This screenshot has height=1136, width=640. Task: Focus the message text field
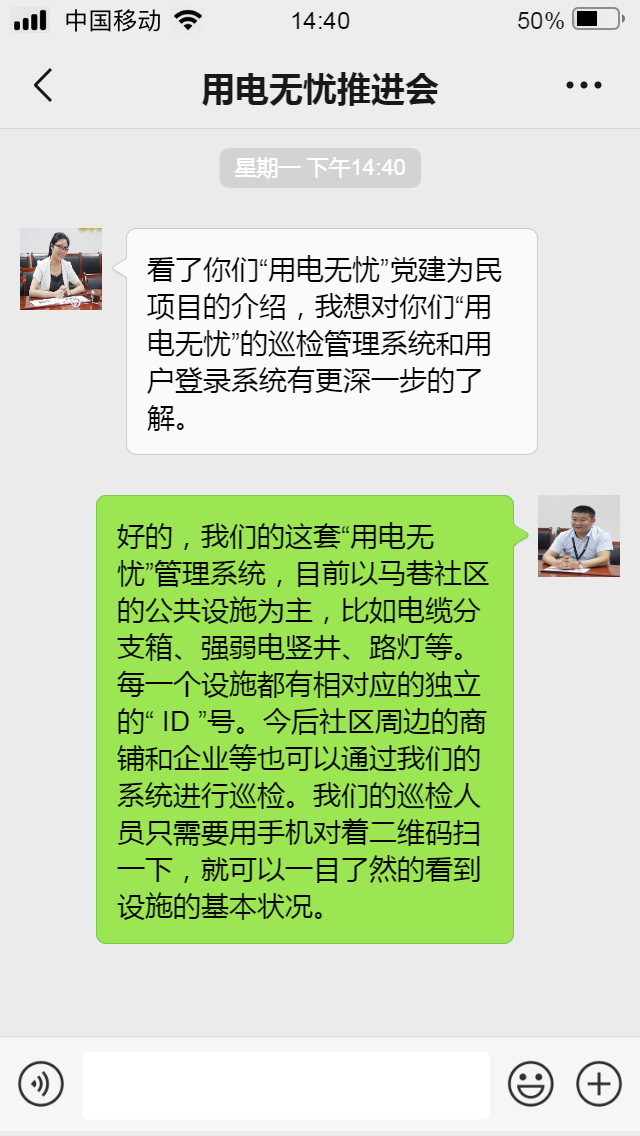tap(286, 1085)
